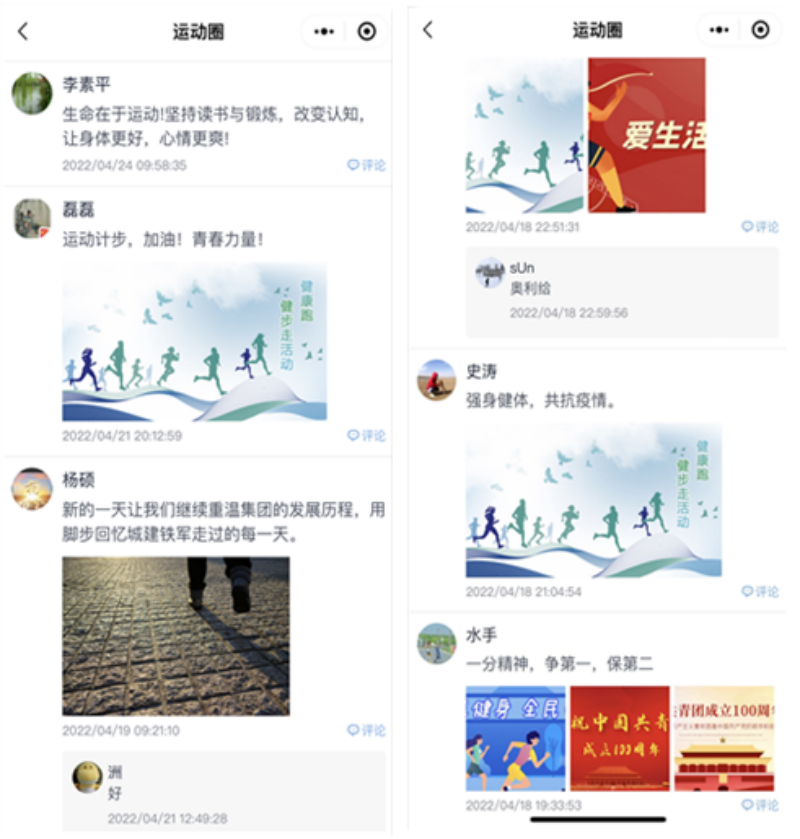Click the 评论 link below 李素平's post
Viewport: 800px width, 839px height.
pos(372,166)
